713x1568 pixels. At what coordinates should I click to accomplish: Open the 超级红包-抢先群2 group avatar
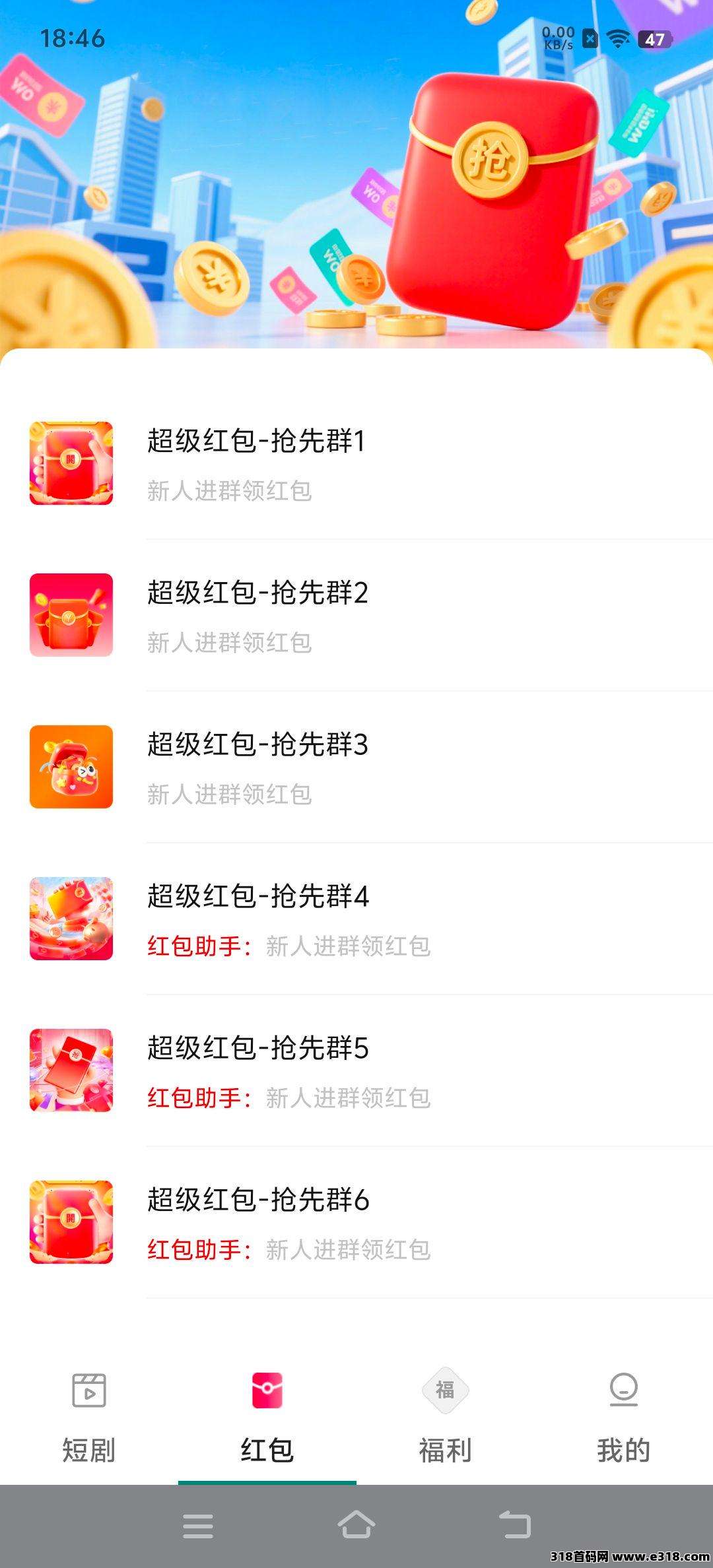[x=71, y=614]
